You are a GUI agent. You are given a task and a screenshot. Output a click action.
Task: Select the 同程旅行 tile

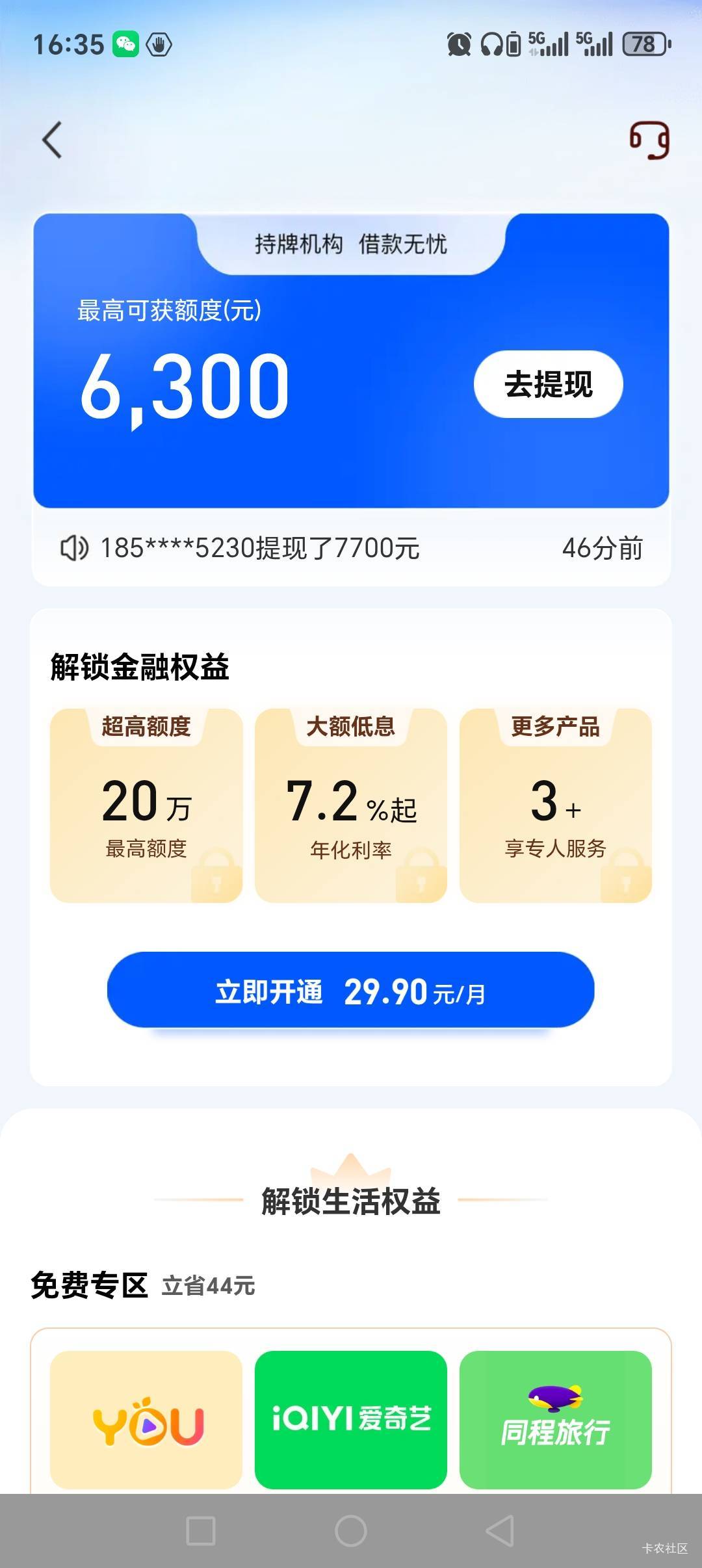point(556,1420)
